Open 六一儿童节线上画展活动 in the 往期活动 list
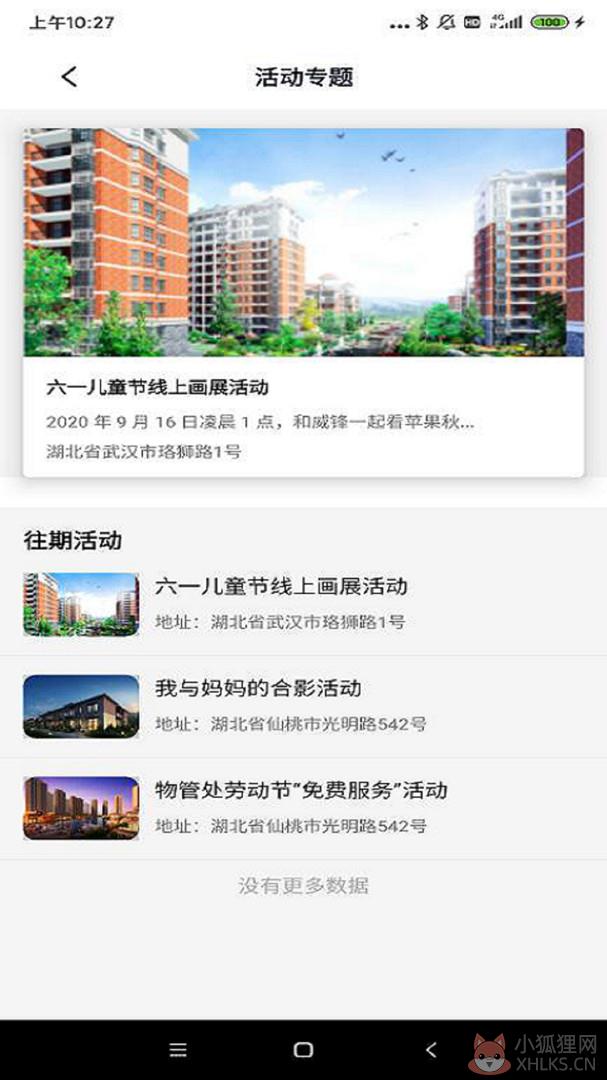 click(303, 604)
